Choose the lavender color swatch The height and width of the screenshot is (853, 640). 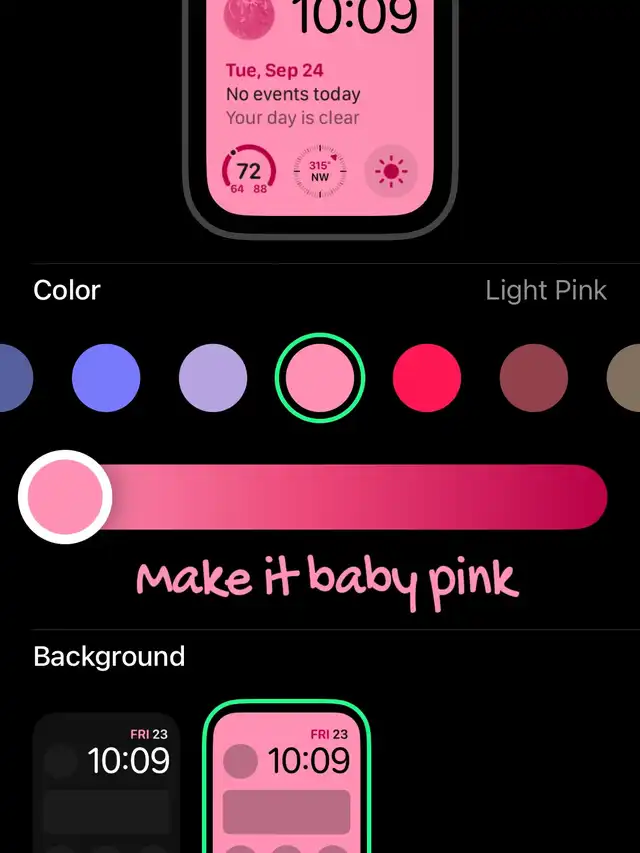click(x=213, y=378)
